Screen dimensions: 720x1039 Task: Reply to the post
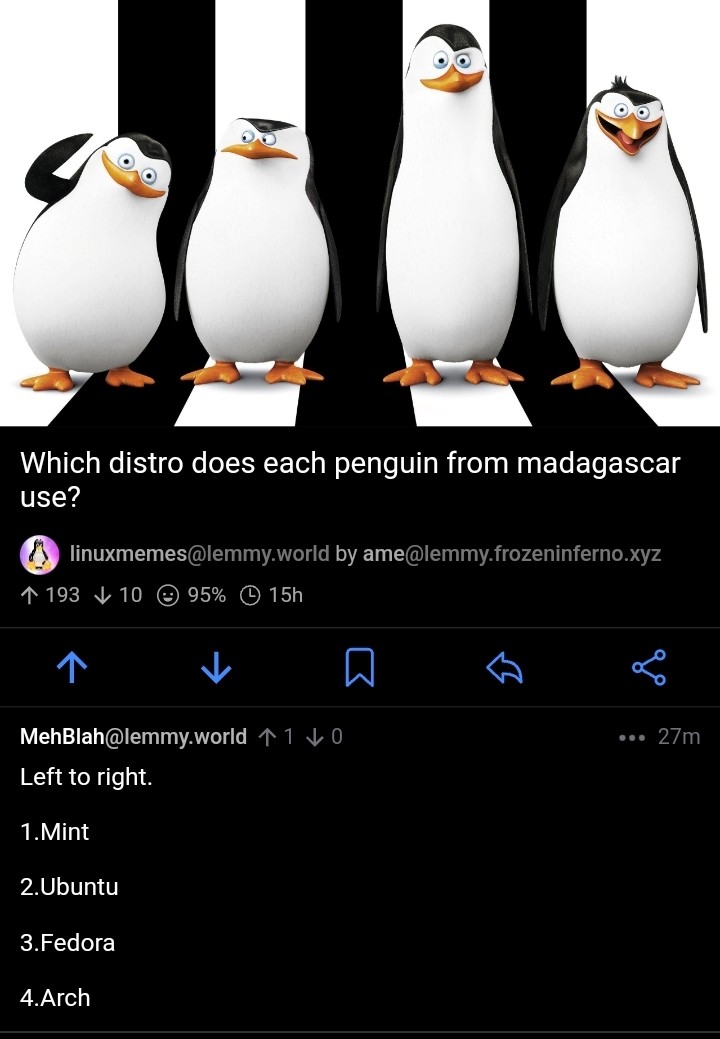pyautogui.click(x=503, y=668)
